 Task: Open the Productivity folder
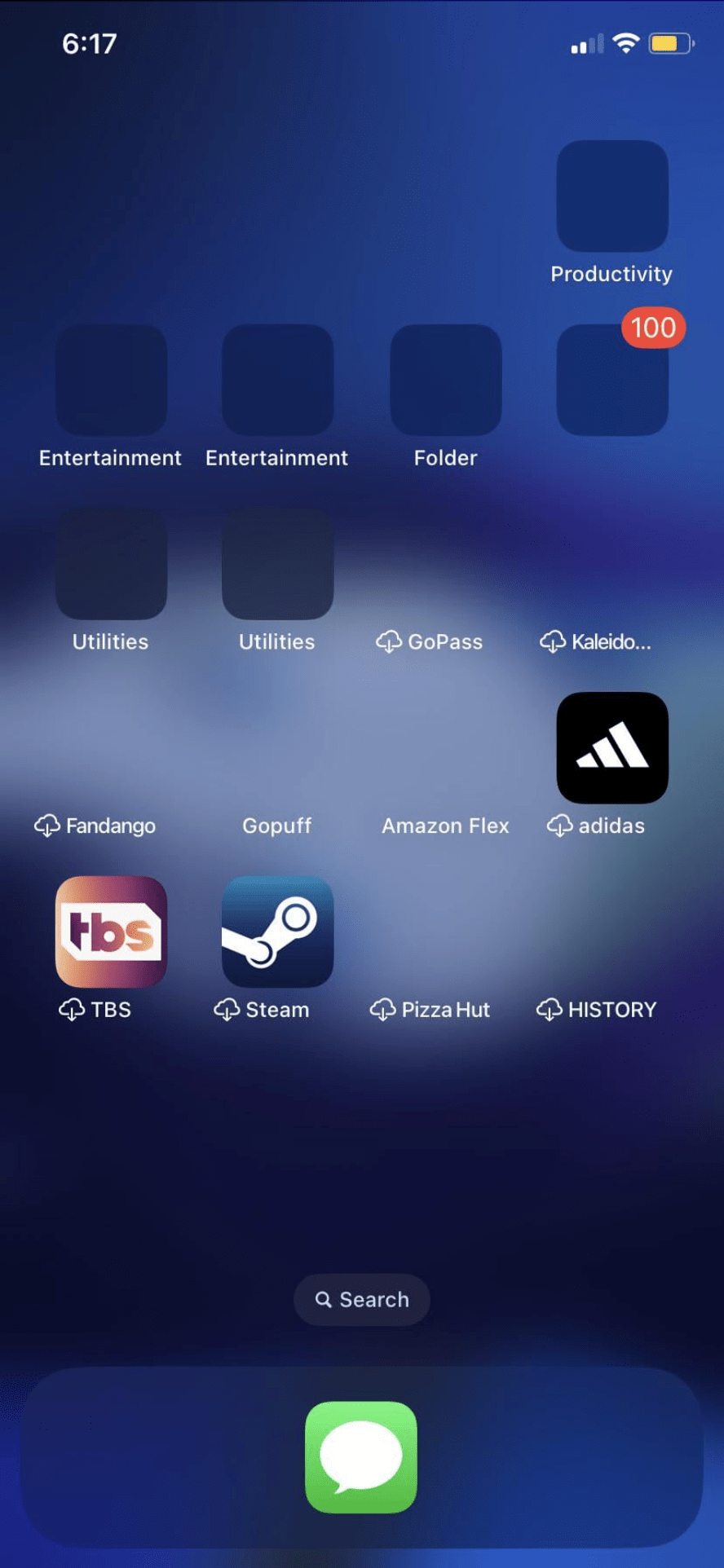(x=612, y=196)
